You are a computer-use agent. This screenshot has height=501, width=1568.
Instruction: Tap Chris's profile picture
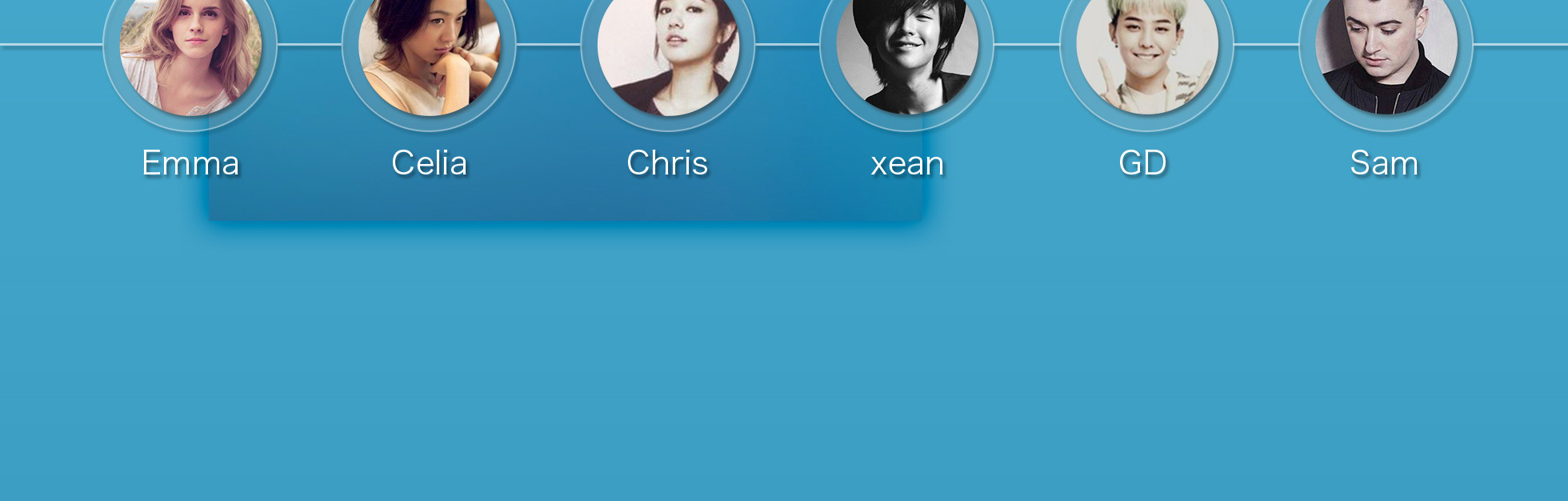coord(668,48)
